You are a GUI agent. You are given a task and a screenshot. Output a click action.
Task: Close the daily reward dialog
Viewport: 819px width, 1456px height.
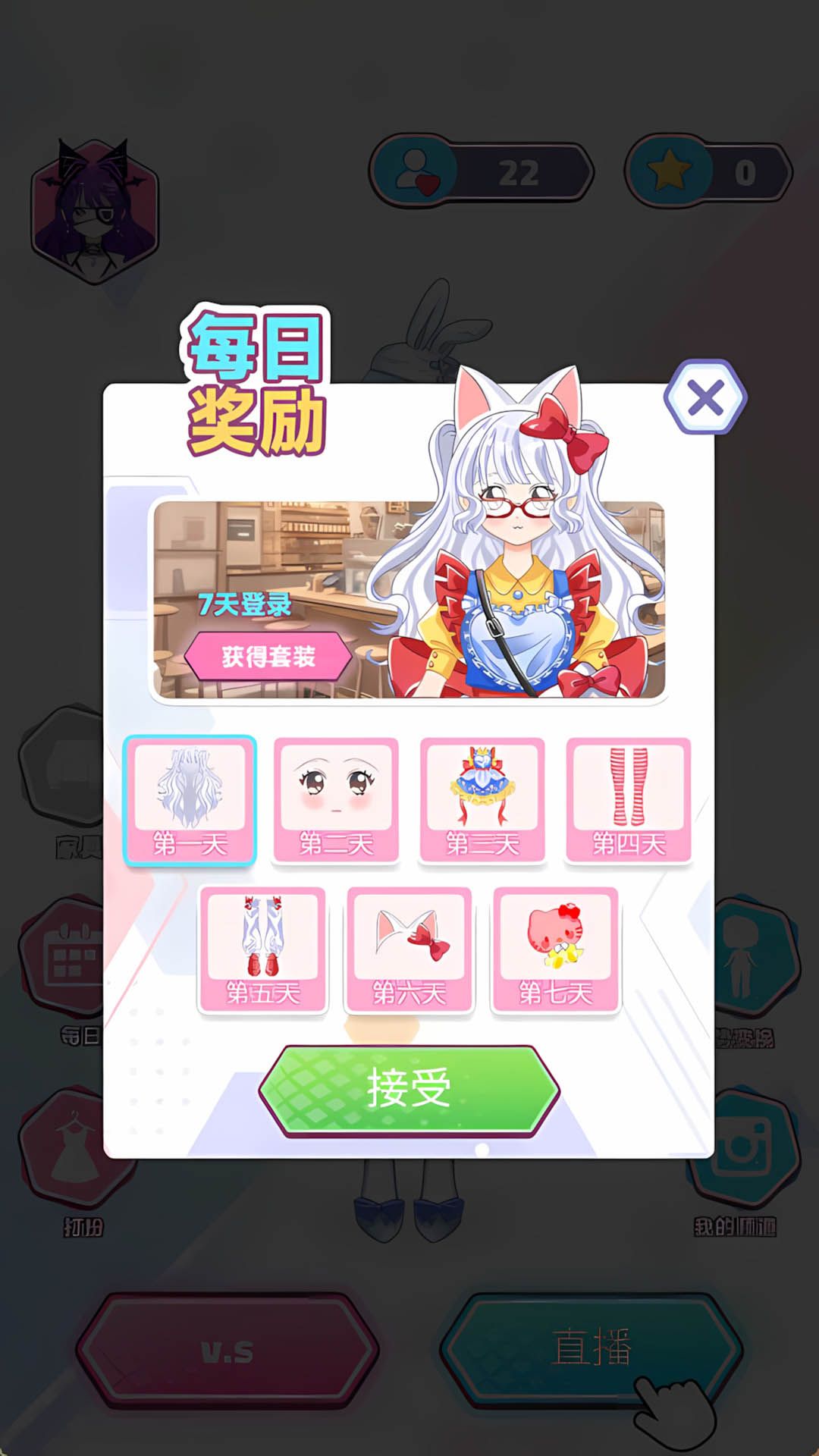[x=705, y=397]
